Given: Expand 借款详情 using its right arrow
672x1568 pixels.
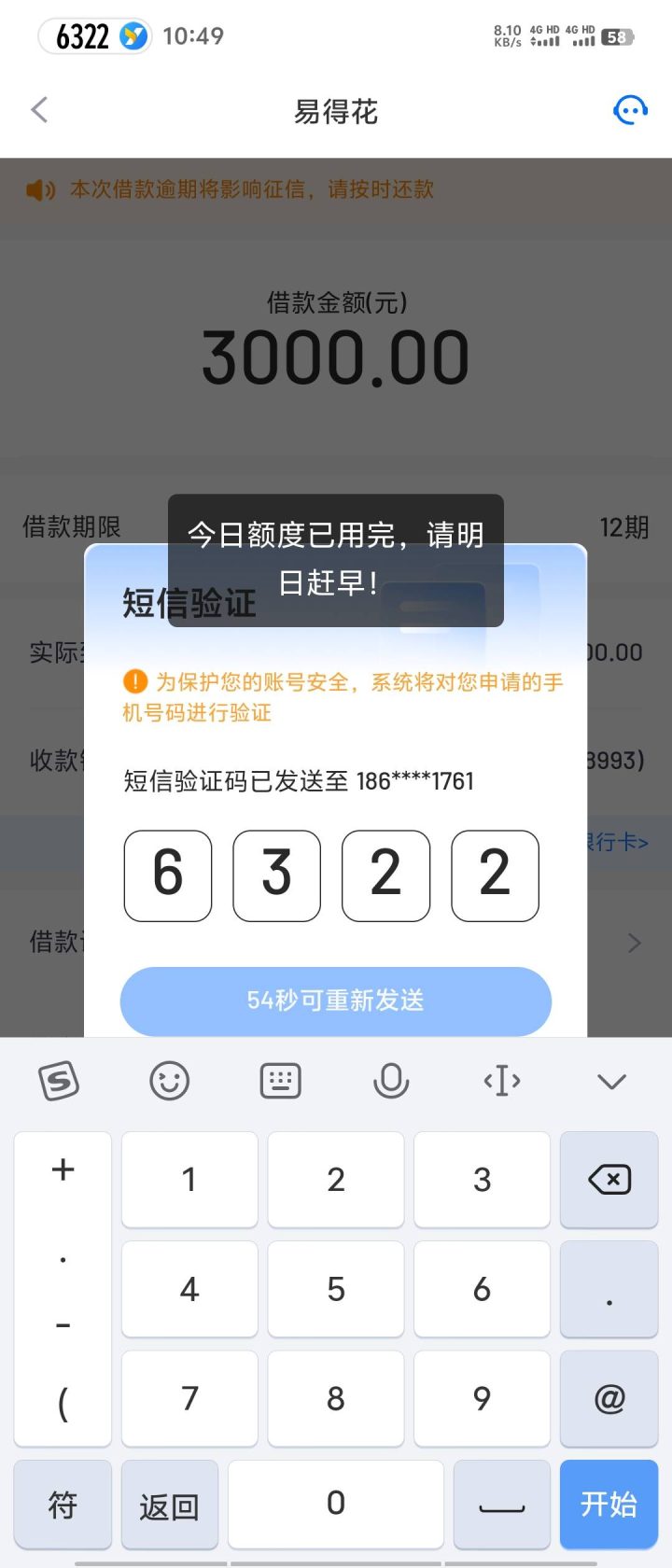Looking at the screenshot, I should click(634, 942).
